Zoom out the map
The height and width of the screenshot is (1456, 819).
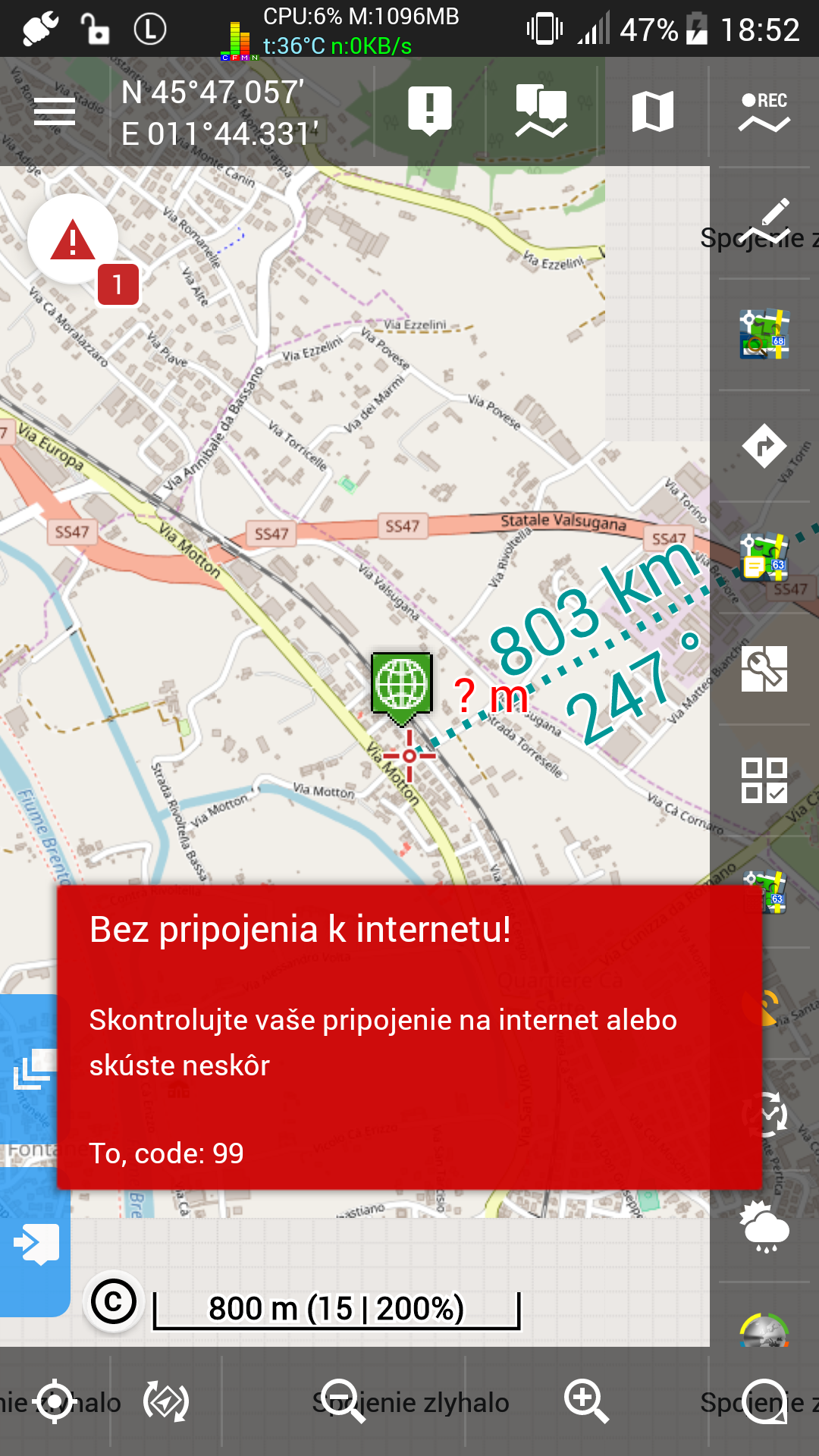[x=343, y=1401]
